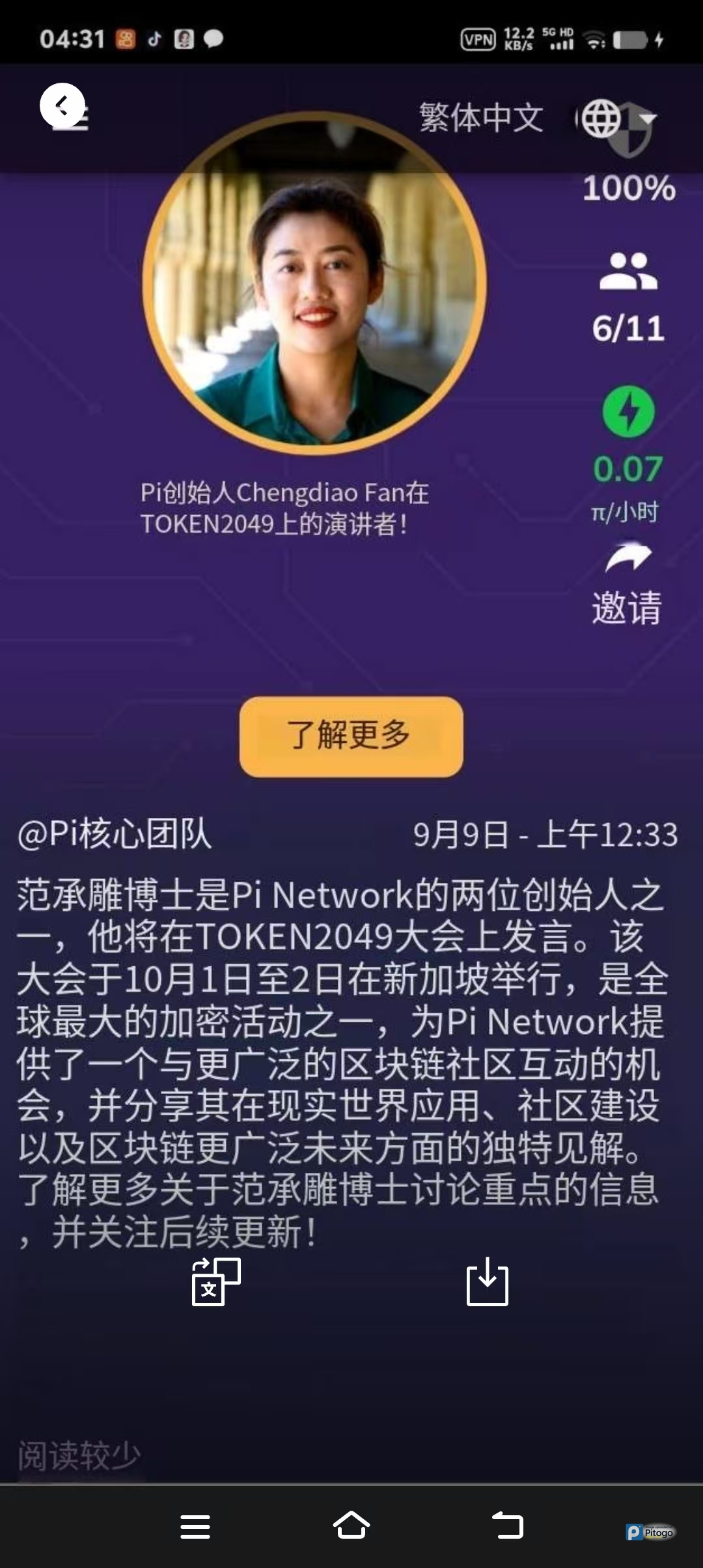This screenshot has width=703, height=1568.
Task: Tap the 邀请 invite arrow
Action: pyautogui.click(x=627, y=559)
